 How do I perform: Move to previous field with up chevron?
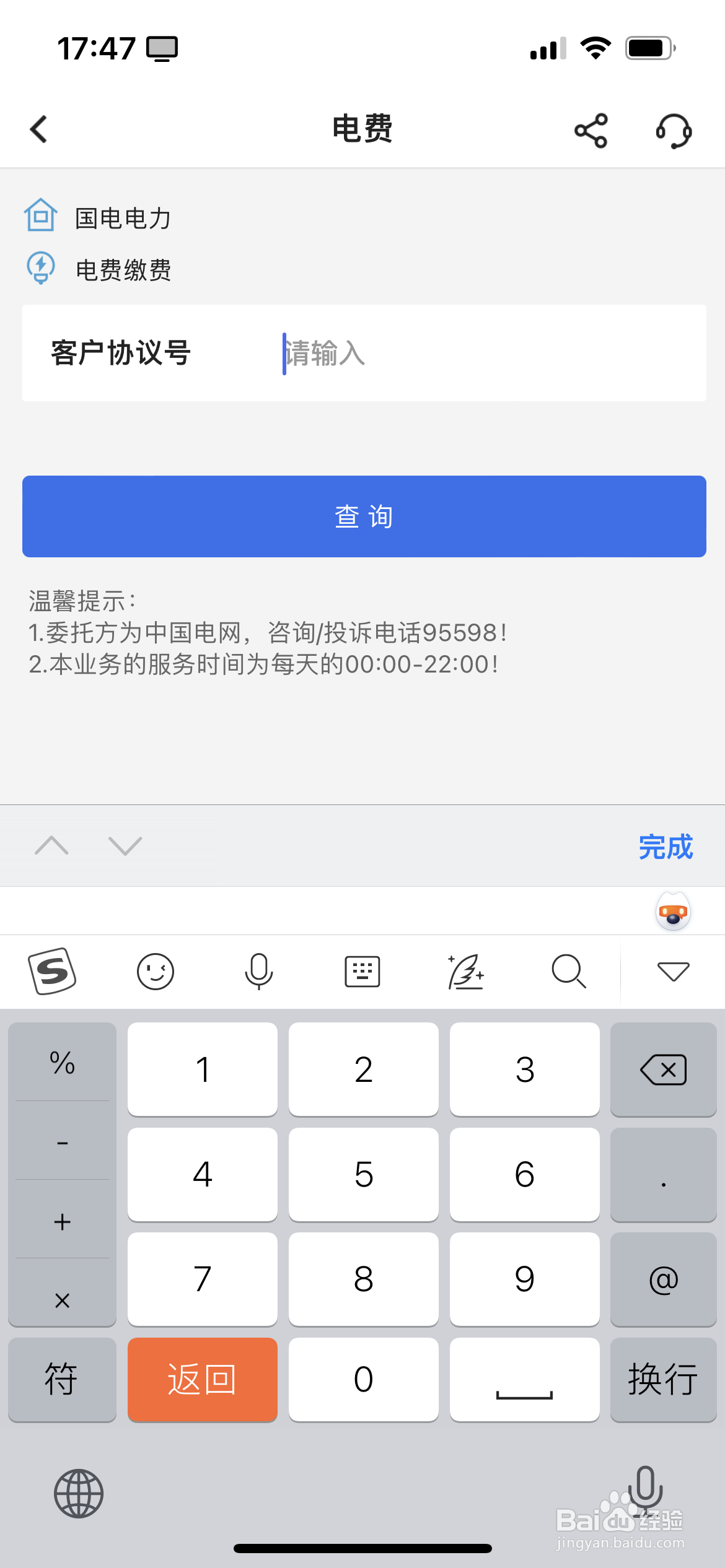52,845
